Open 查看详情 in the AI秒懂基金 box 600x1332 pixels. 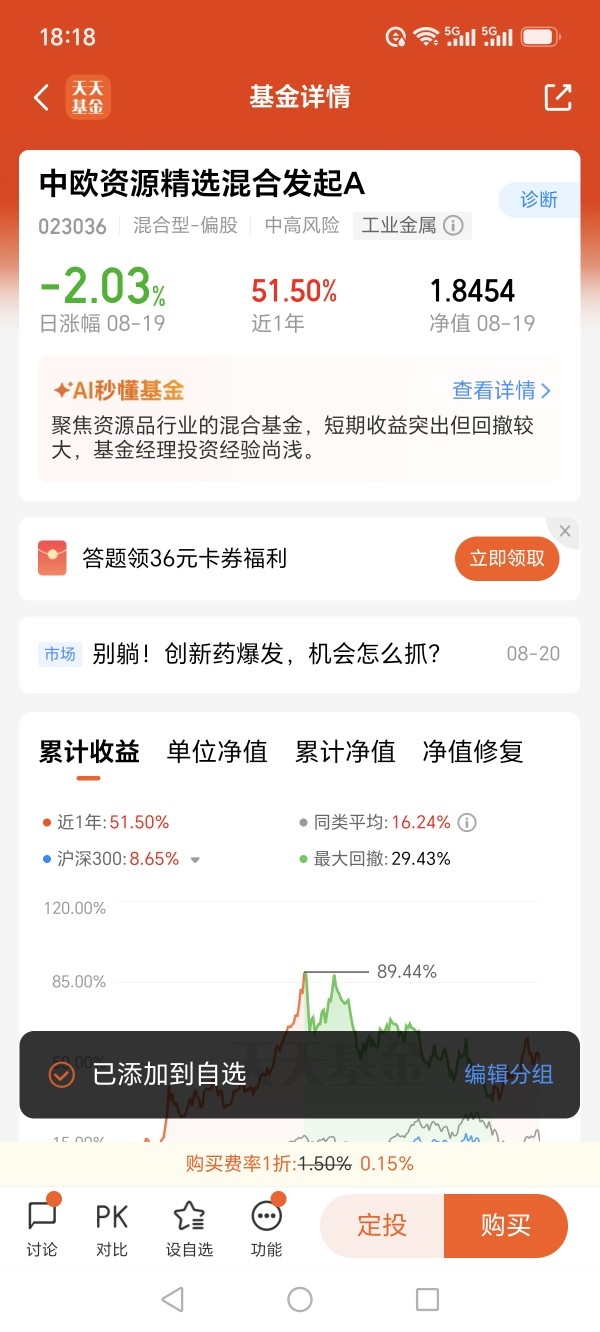click(x=502, y=390)
